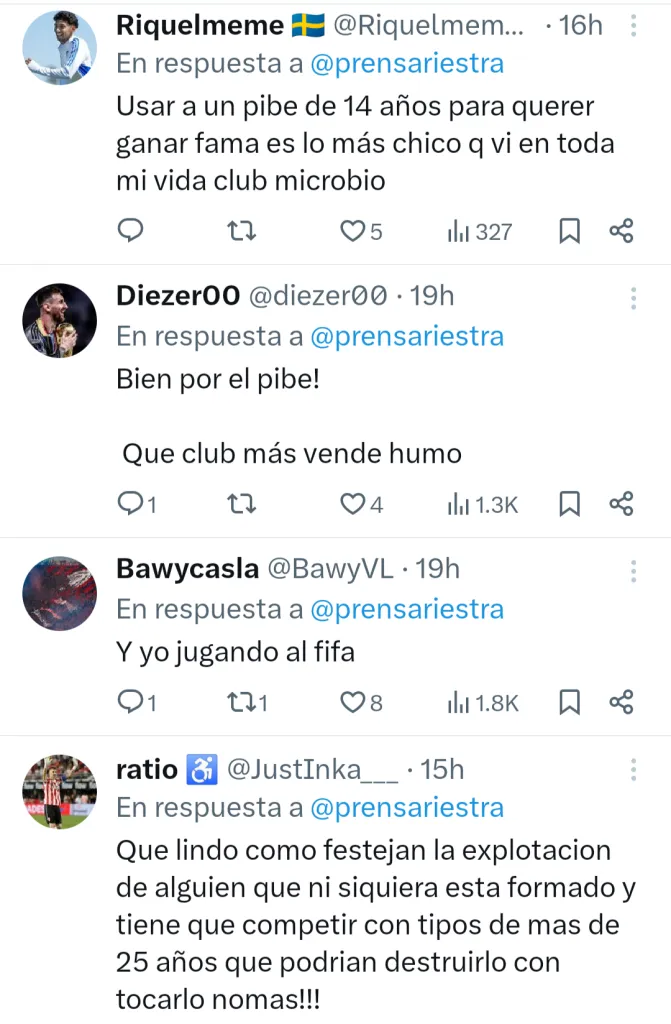
Task: Open @prensariestra link in Bawycasla's reply
Action: point(407,609)
